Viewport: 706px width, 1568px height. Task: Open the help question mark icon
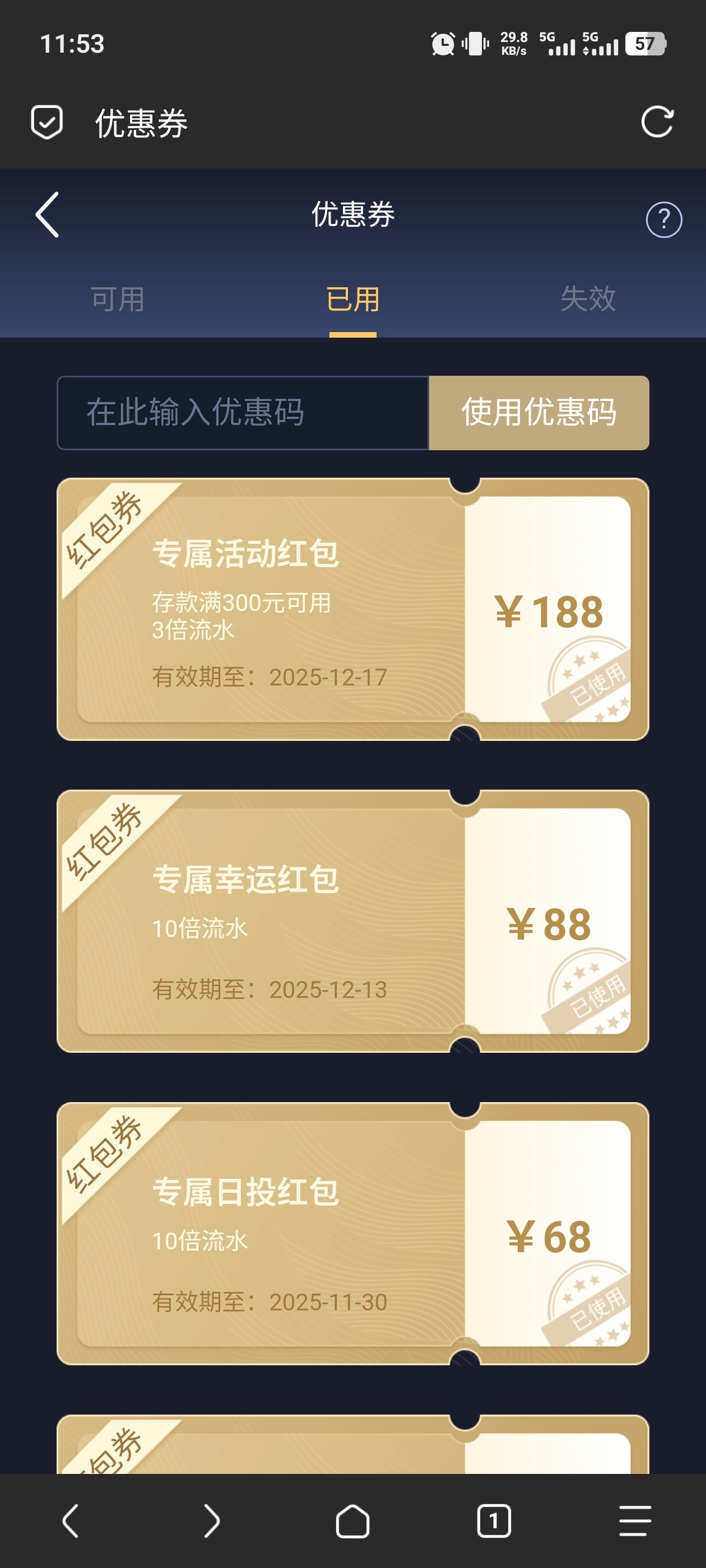(663, 219)
